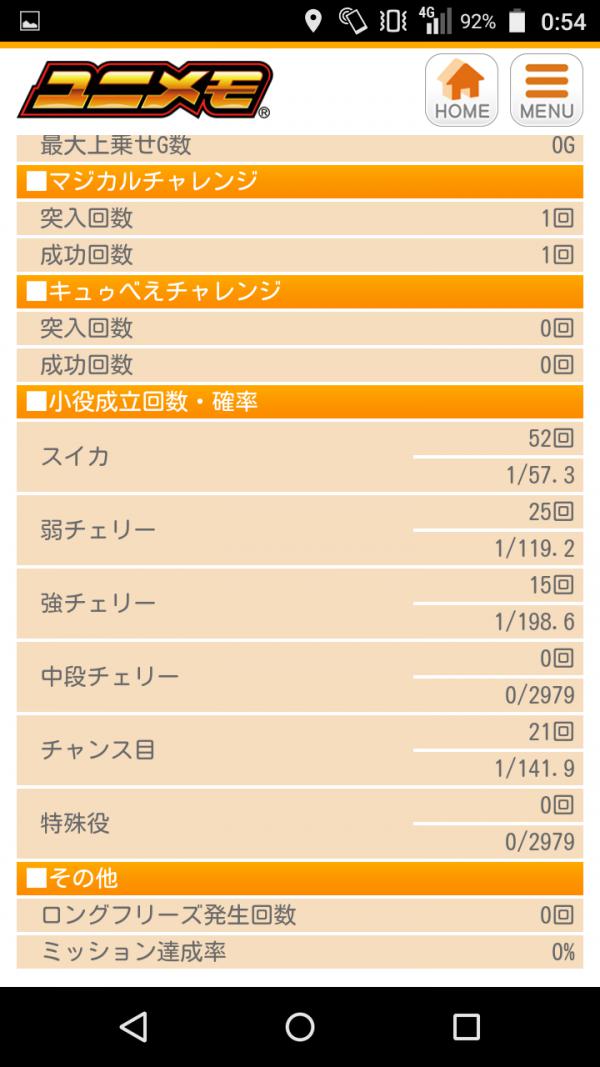This screenshot has width=600, height=1067.
Task: Go back with the system back button
Action: pos(133,1027)
